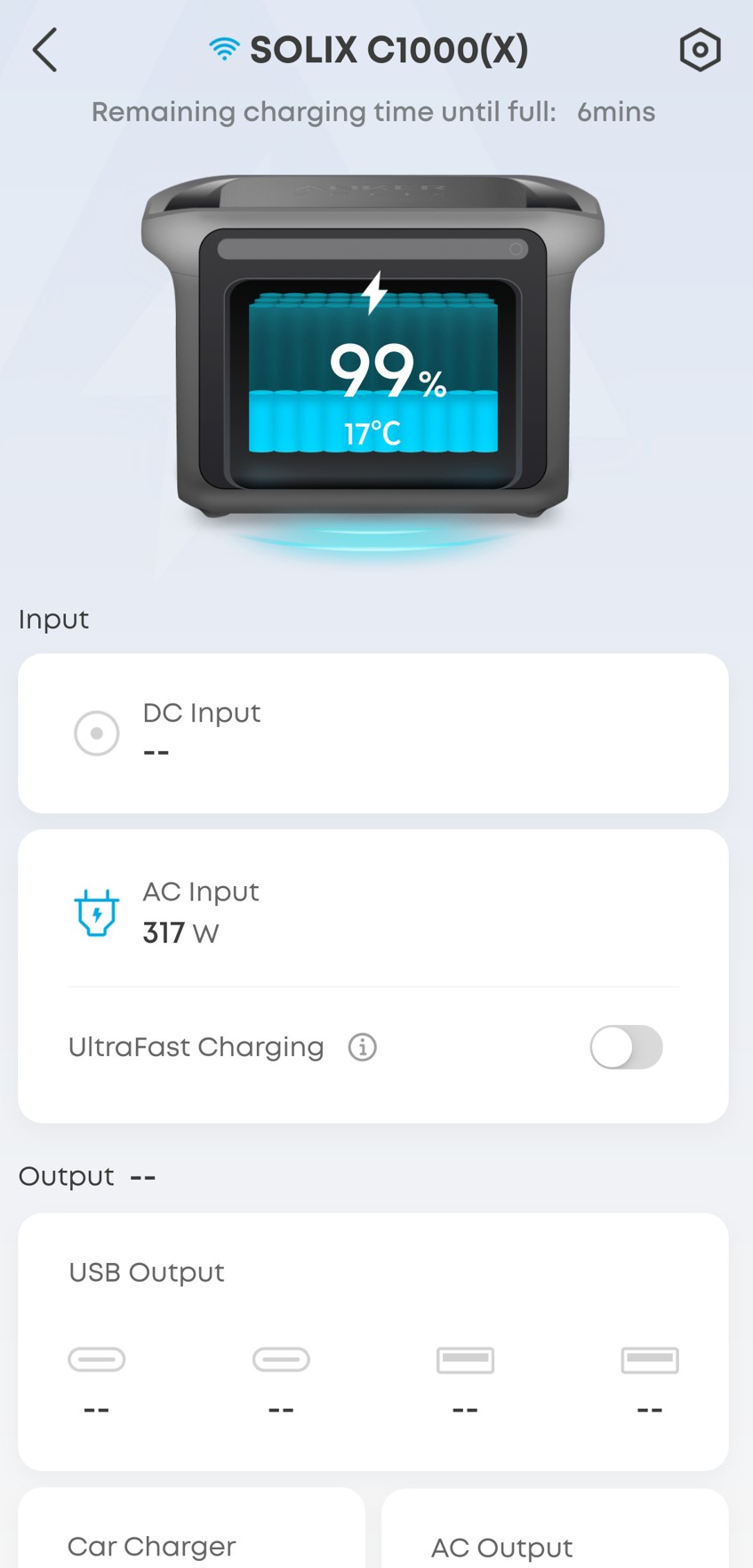
Task: Show UltraFast Charging info tooltip
Action: tap(362, 1047)
